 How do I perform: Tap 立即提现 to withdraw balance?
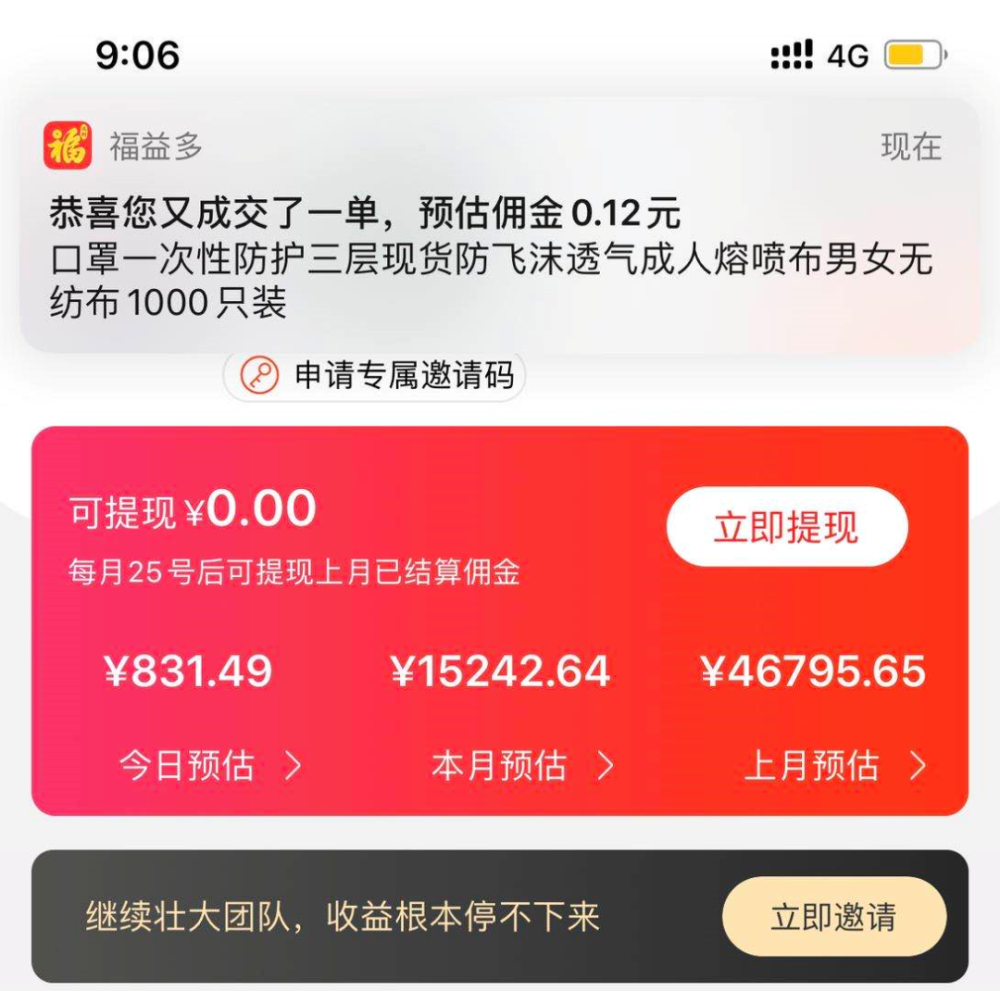[786, 528]
